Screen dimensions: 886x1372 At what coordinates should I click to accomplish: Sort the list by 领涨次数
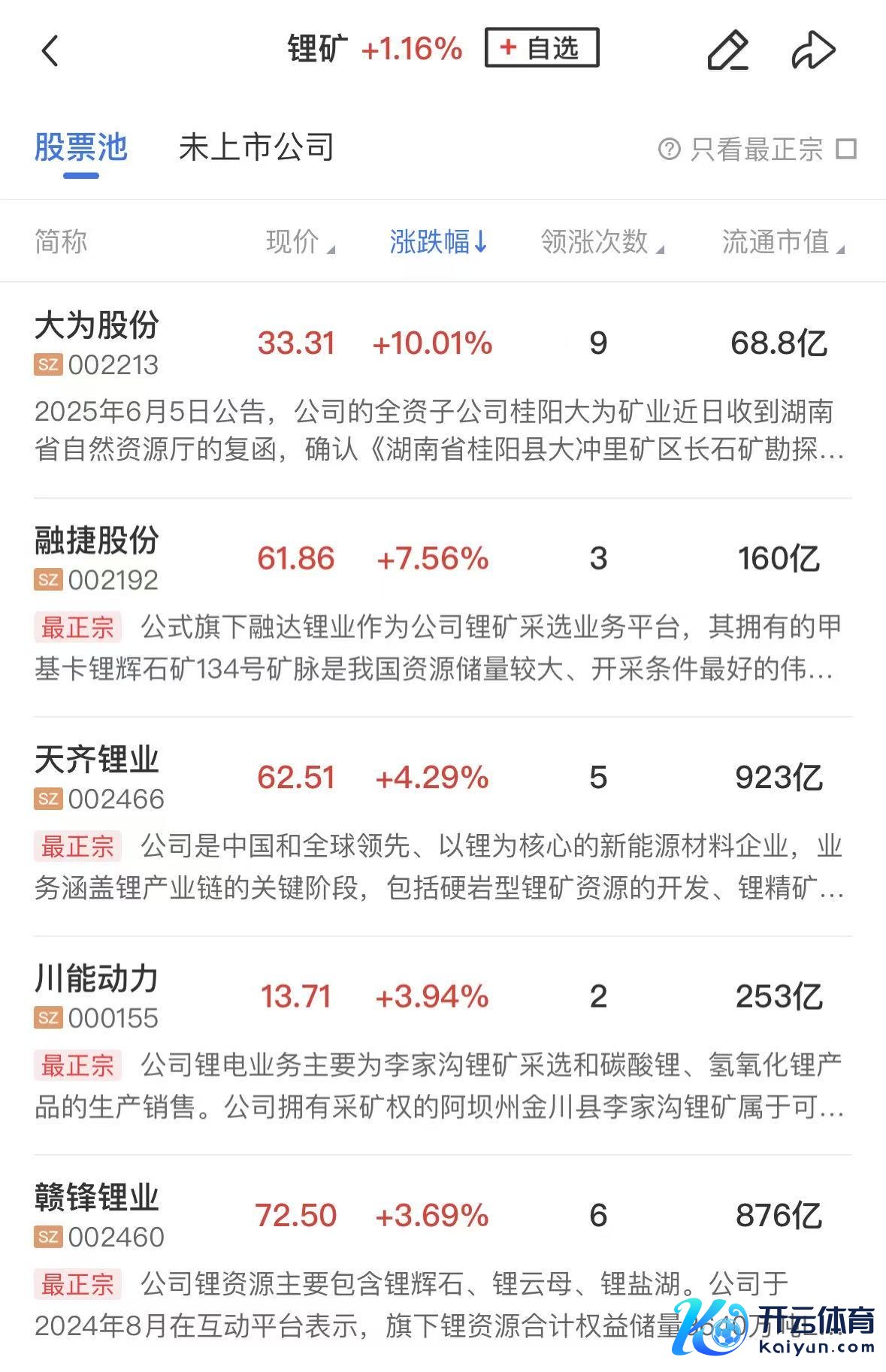pos(602,242)
